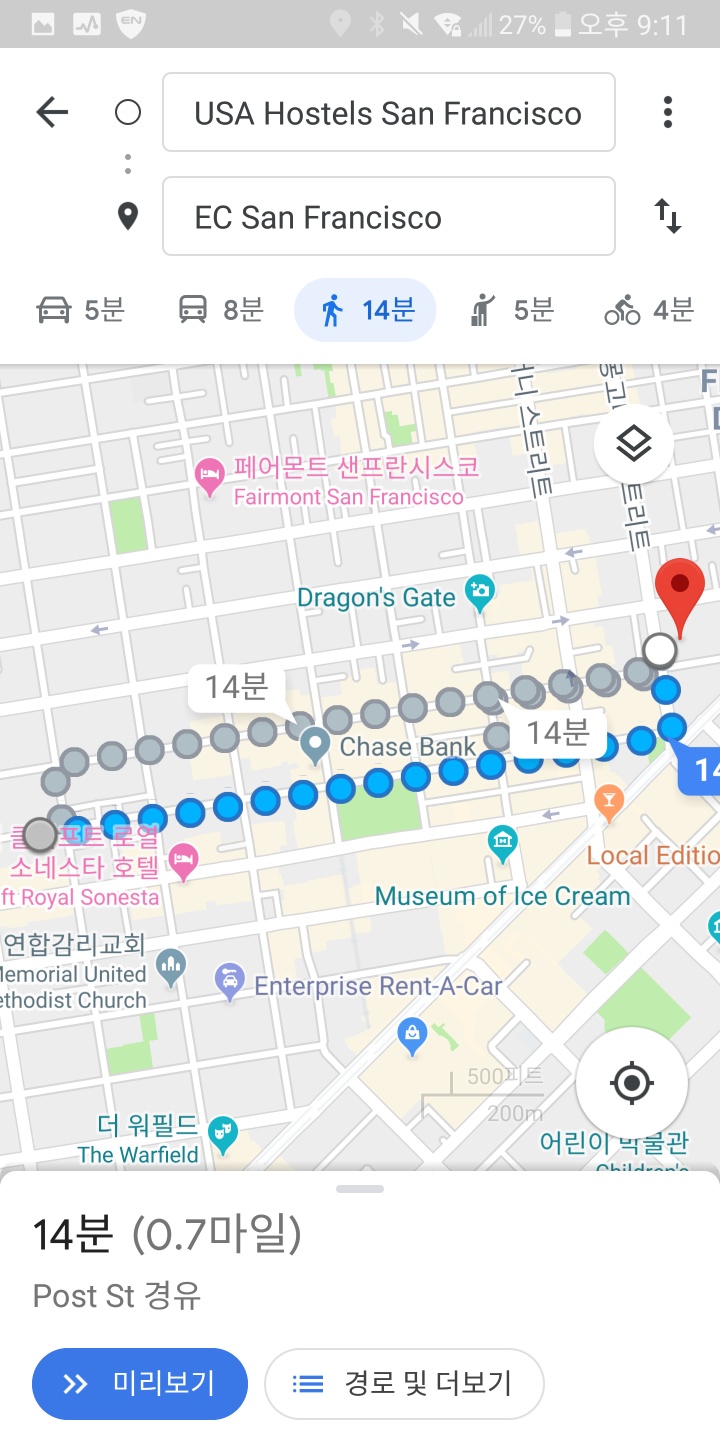The image size is (720, 1440).
Task: Switch to driving mode 5분
Action: [x=80, y=310]
